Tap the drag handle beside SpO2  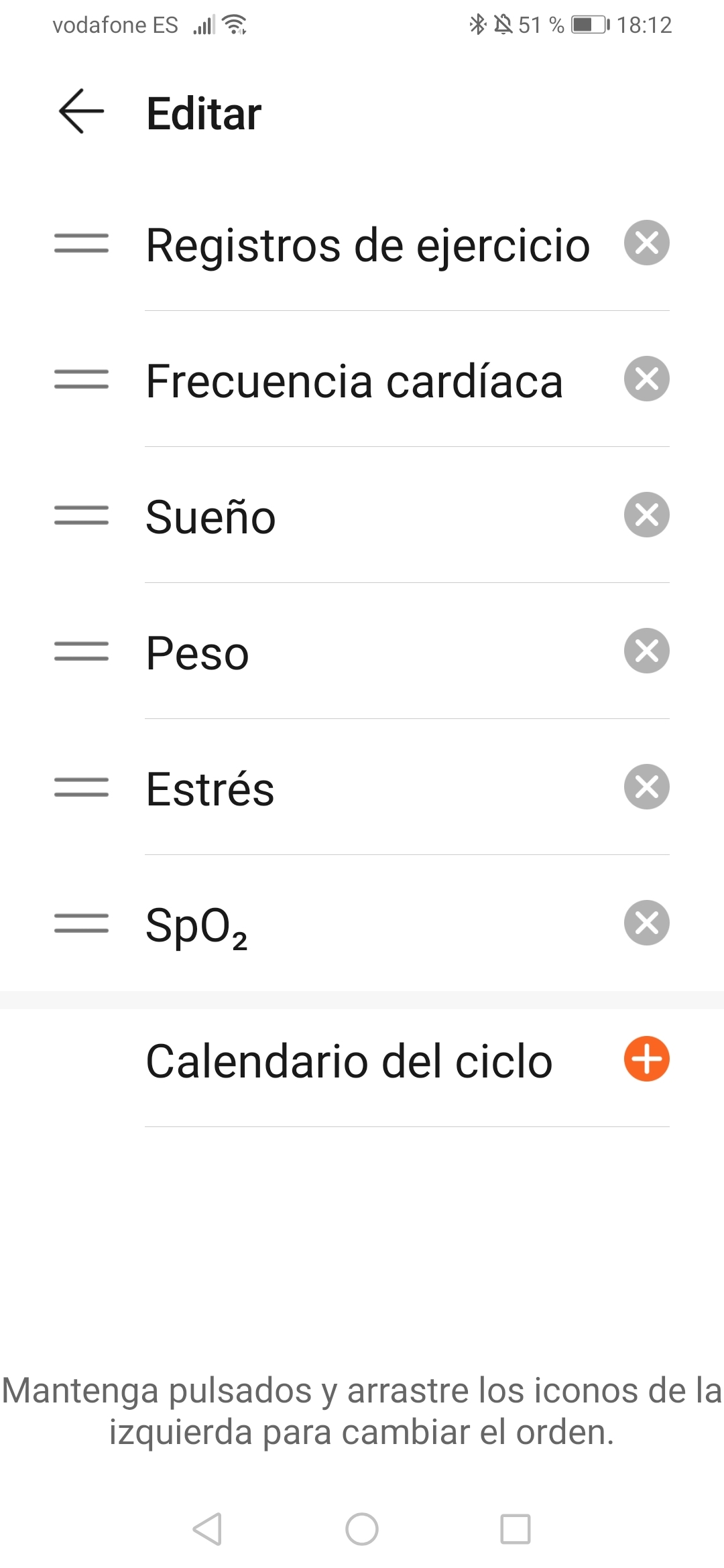pos(80,923)
